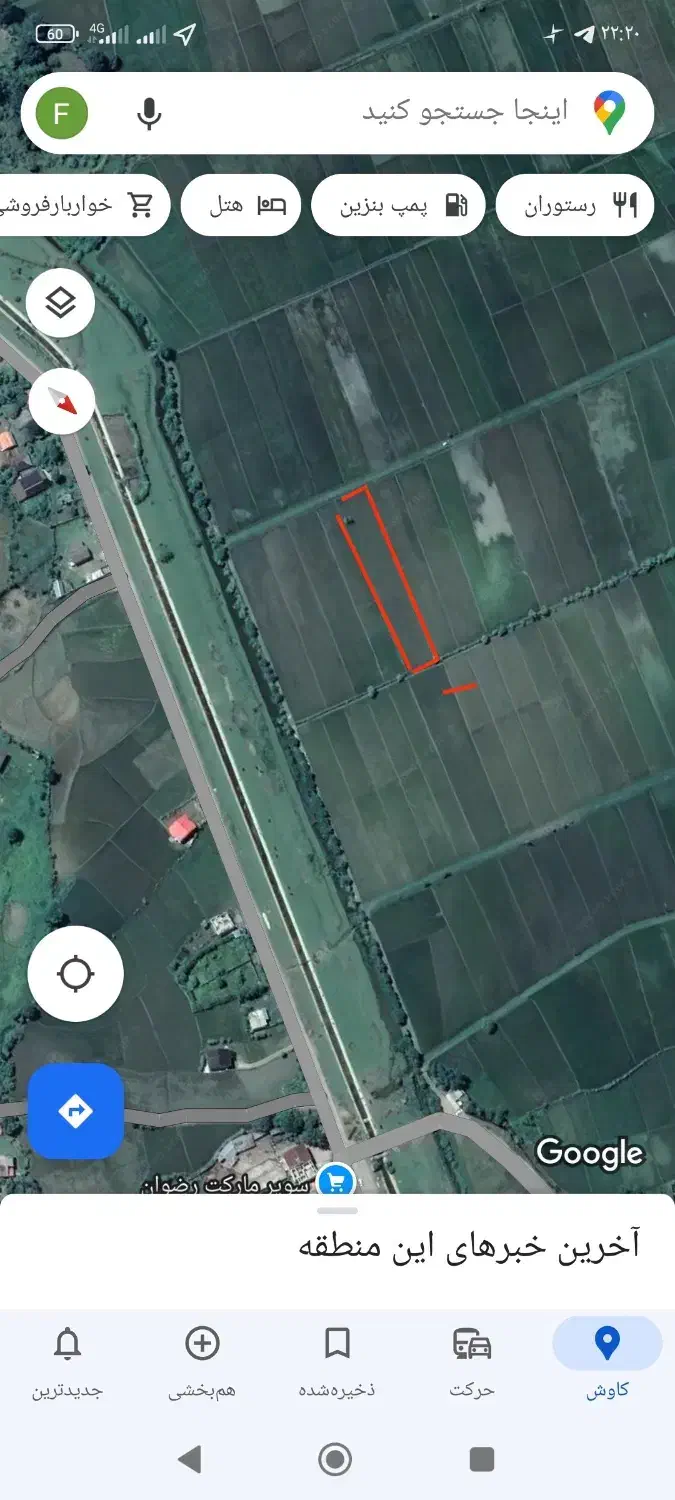Viewport: 675px width, 1500px height.
Task: Filter by پمپ بنزین (gas stations)
Action: [398, 205]
